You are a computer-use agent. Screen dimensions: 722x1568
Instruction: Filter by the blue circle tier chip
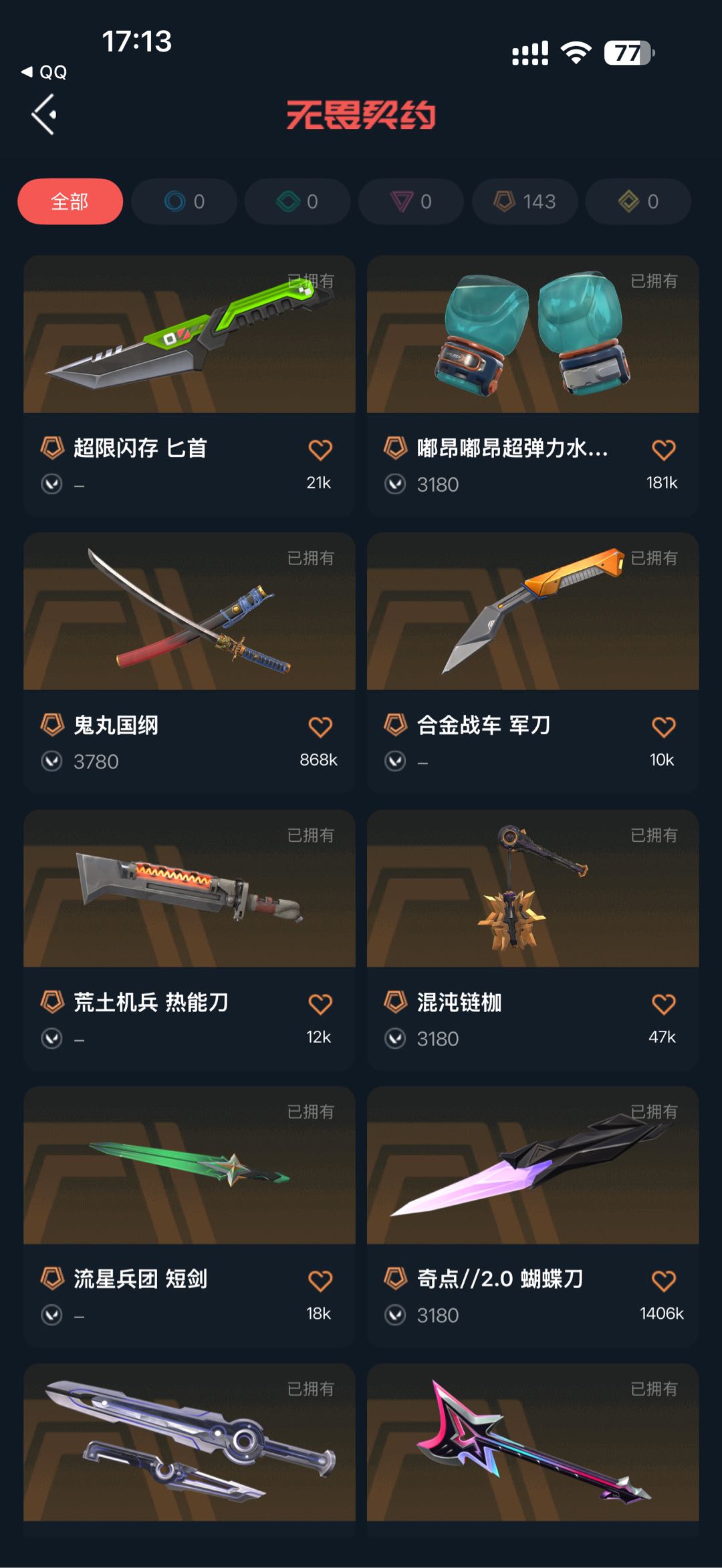coord(185,201)
